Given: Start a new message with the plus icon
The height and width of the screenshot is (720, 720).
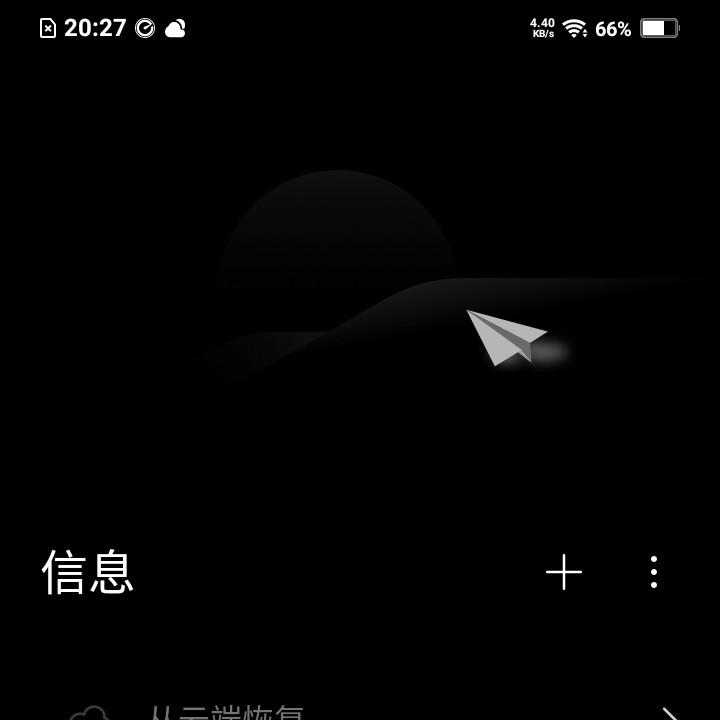Looking at the screenshot, I should coord(563,572).
